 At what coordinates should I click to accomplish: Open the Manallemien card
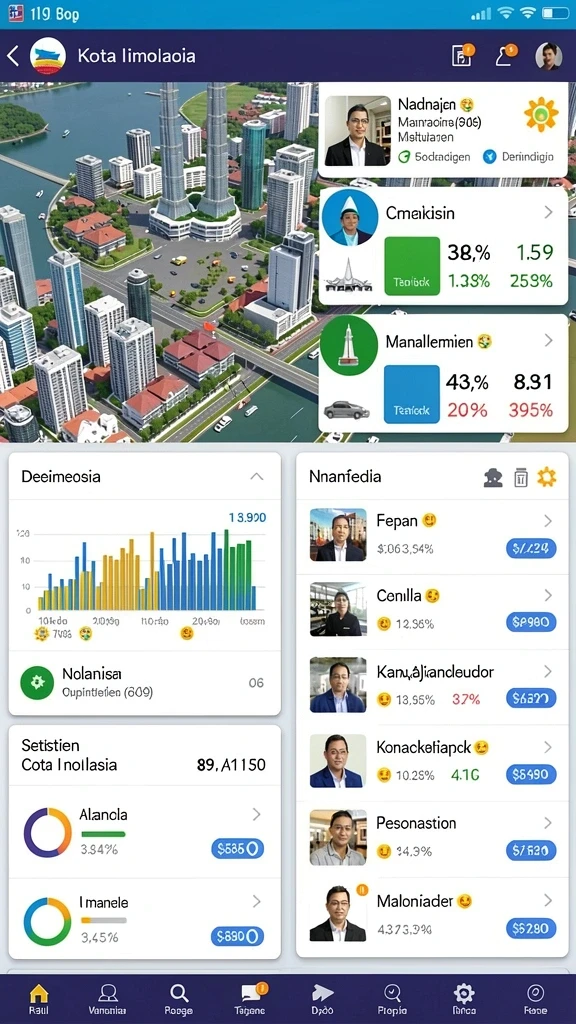(x=443, y=373)
